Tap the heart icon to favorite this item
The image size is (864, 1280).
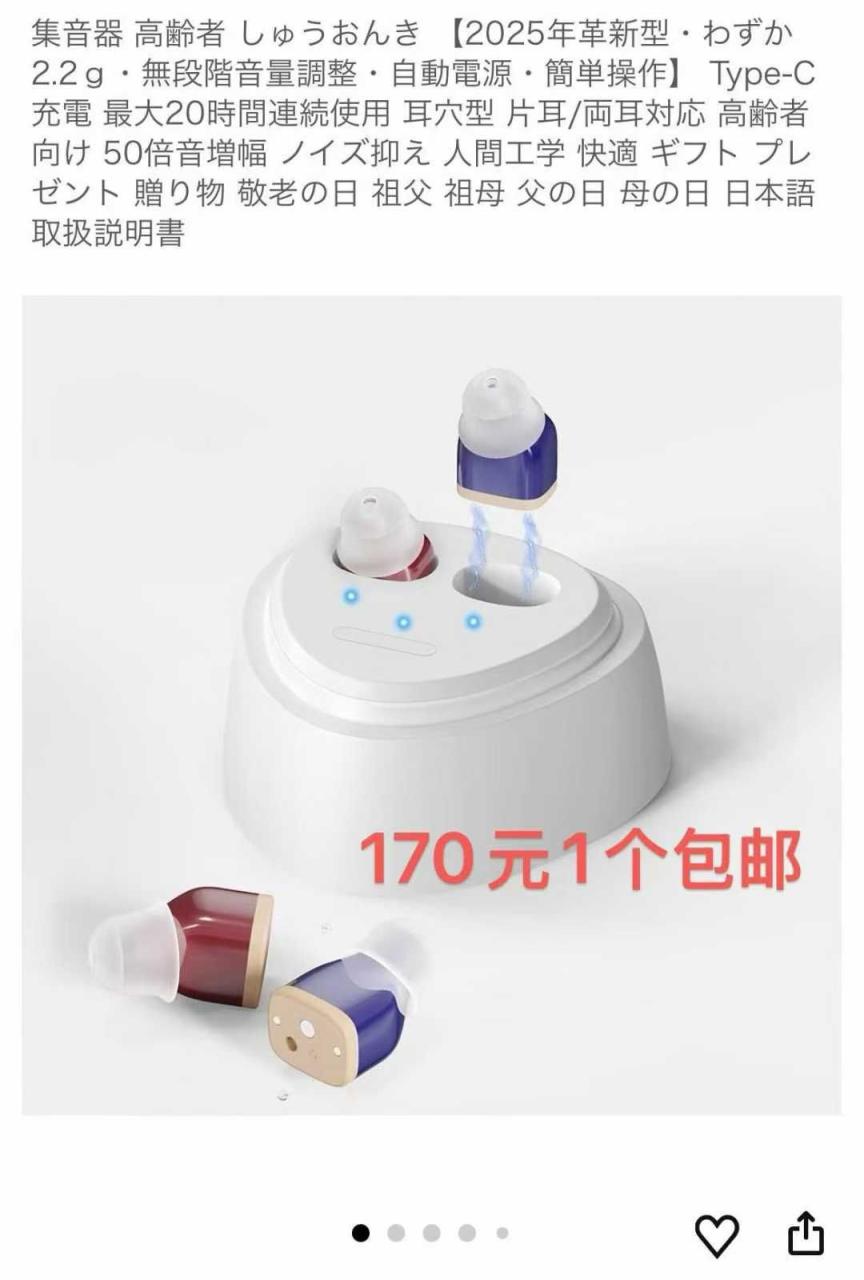(716, 1238)
